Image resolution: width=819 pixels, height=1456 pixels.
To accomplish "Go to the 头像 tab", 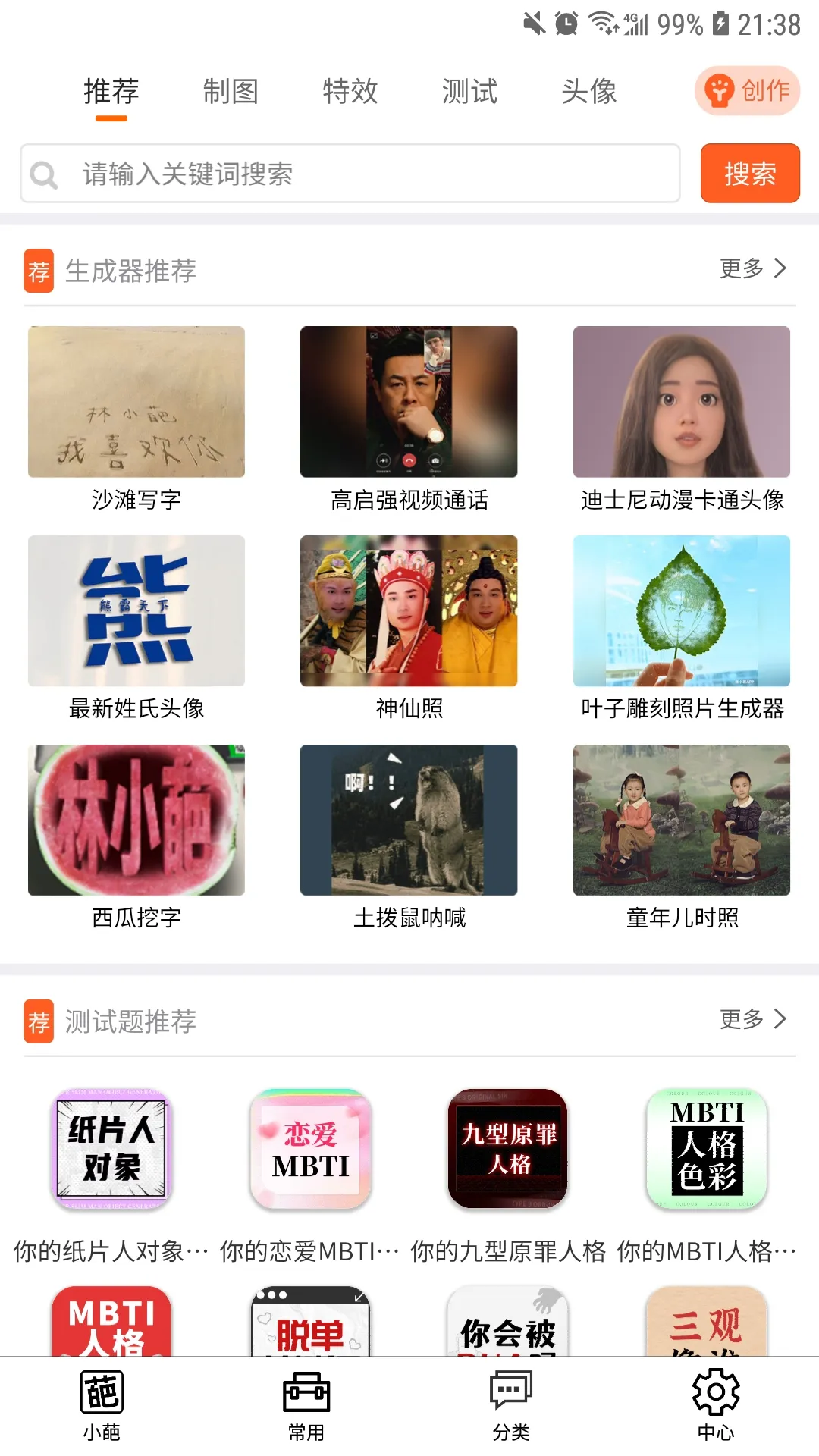I will tap(588, 91).
